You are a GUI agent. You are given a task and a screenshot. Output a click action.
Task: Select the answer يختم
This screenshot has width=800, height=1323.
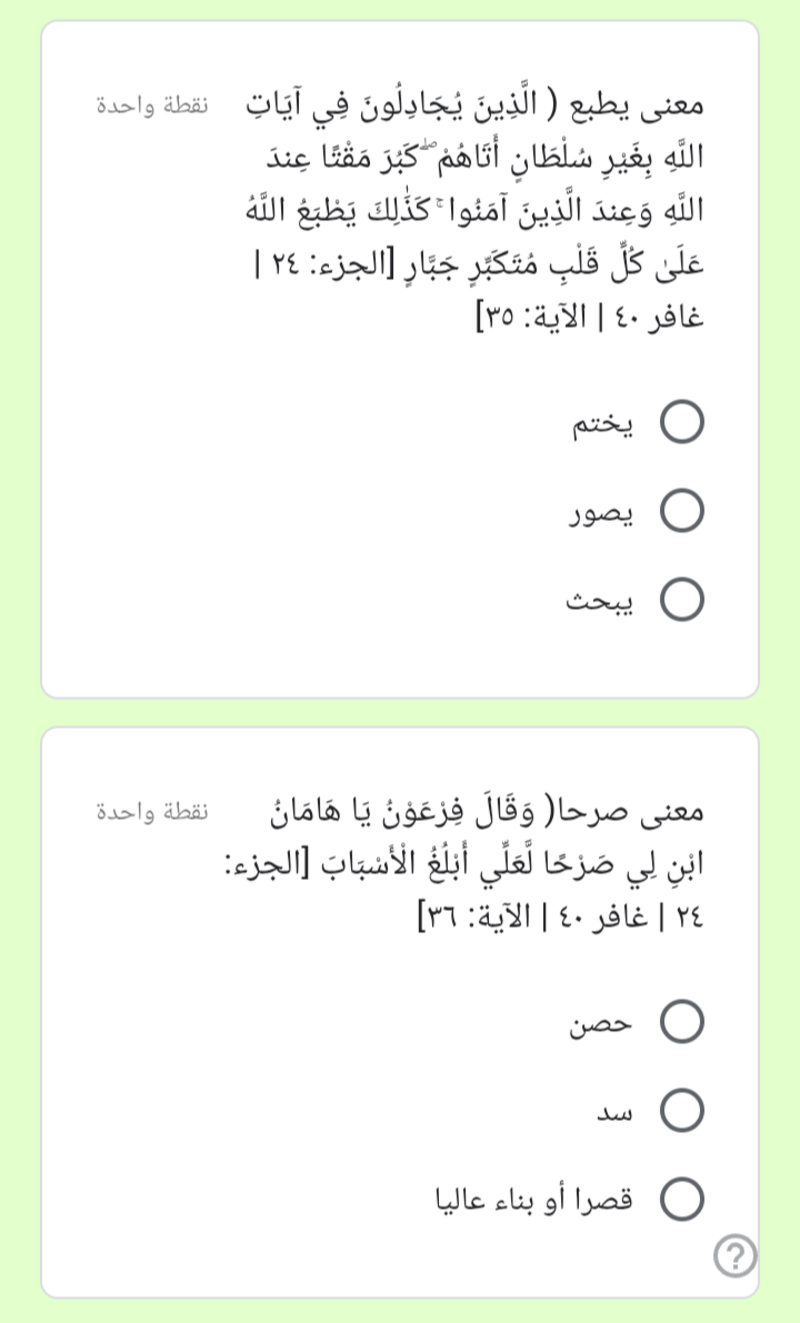(686, 422)
